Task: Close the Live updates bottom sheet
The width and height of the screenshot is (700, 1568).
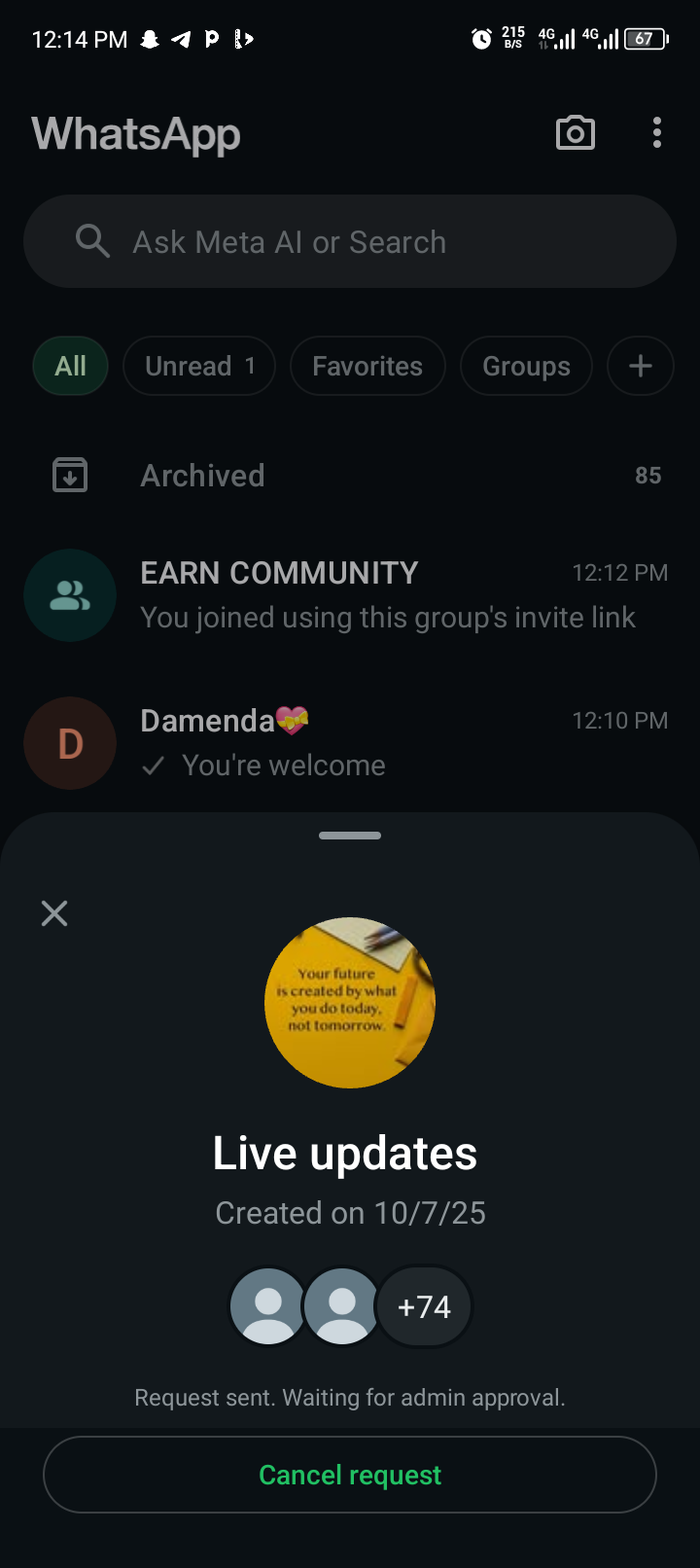Action: pos(54,912)
